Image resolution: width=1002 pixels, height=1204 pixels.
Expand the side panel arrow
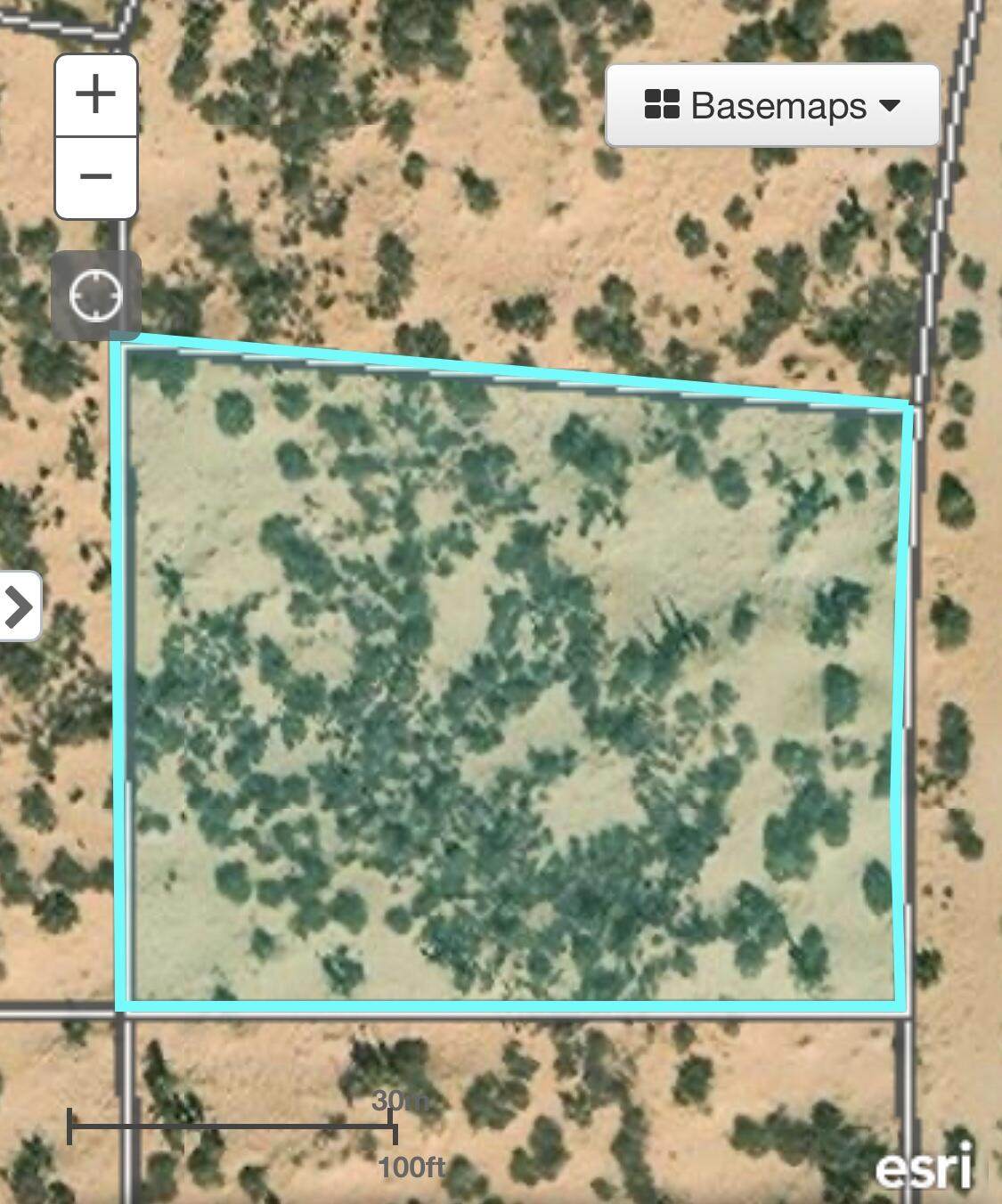19,606
